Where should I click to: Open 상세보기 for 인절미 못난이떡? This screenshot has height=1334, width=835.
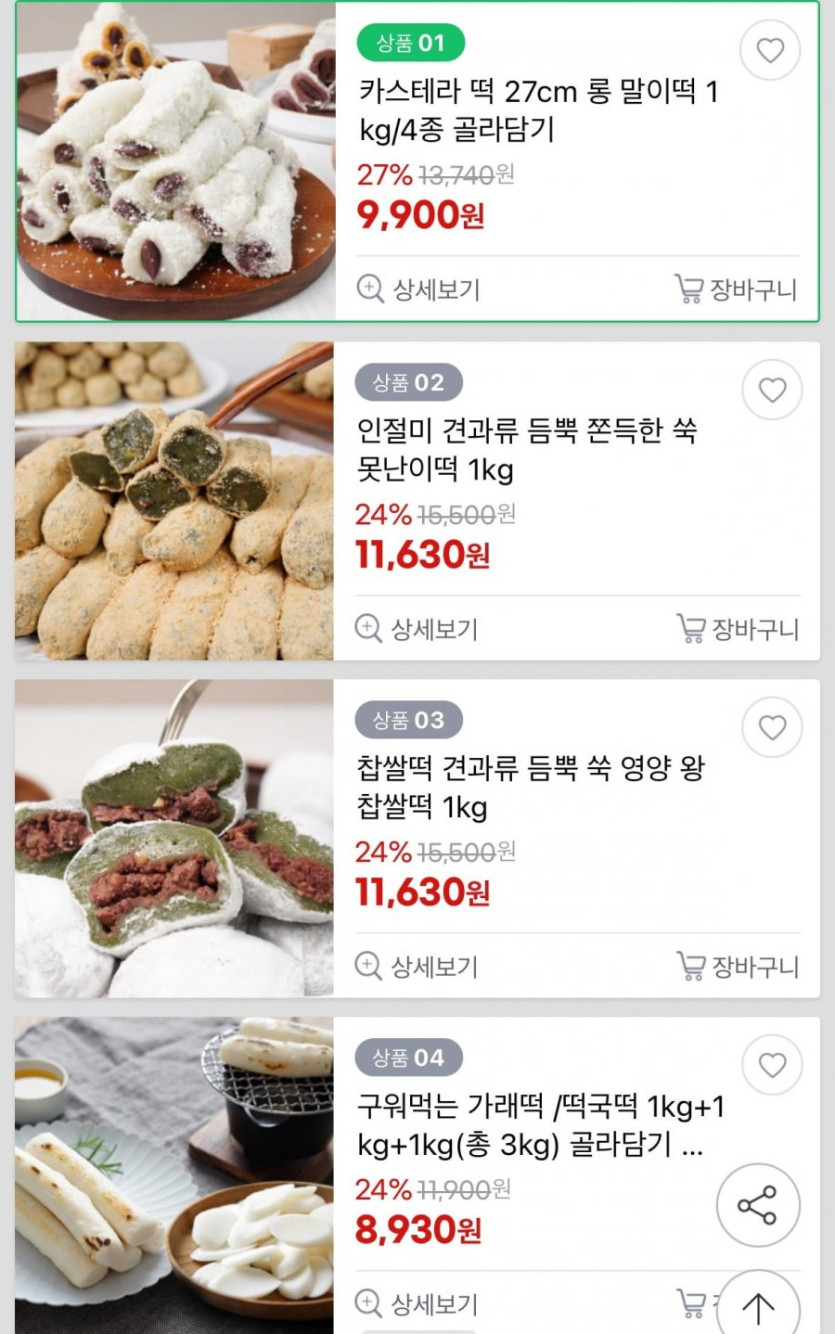click(x=417, y=629)
